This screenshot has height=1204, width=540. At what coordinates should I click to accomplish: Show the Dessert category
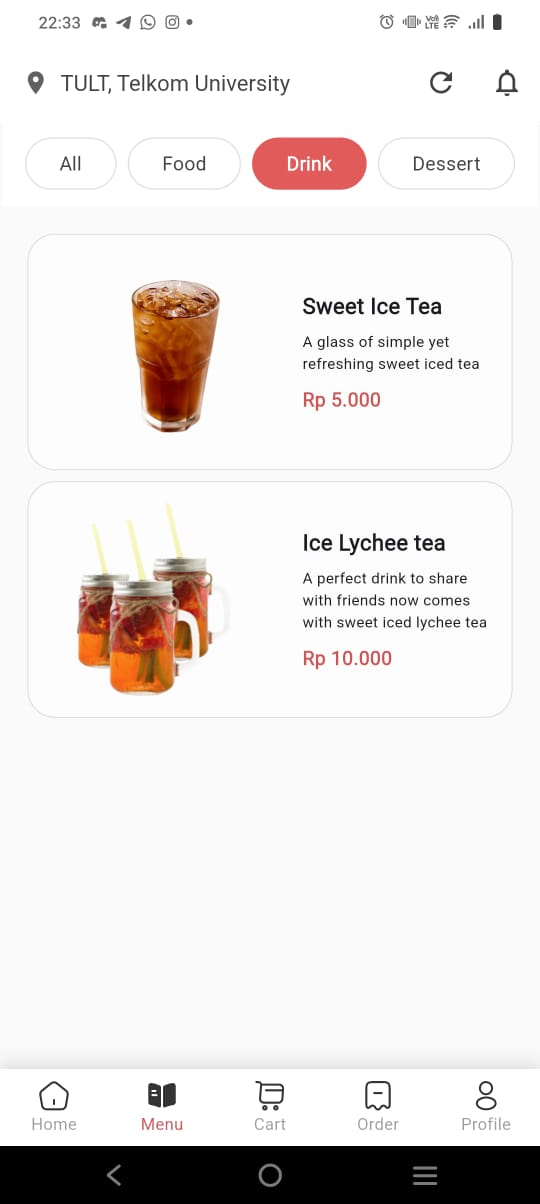point(446,164)
